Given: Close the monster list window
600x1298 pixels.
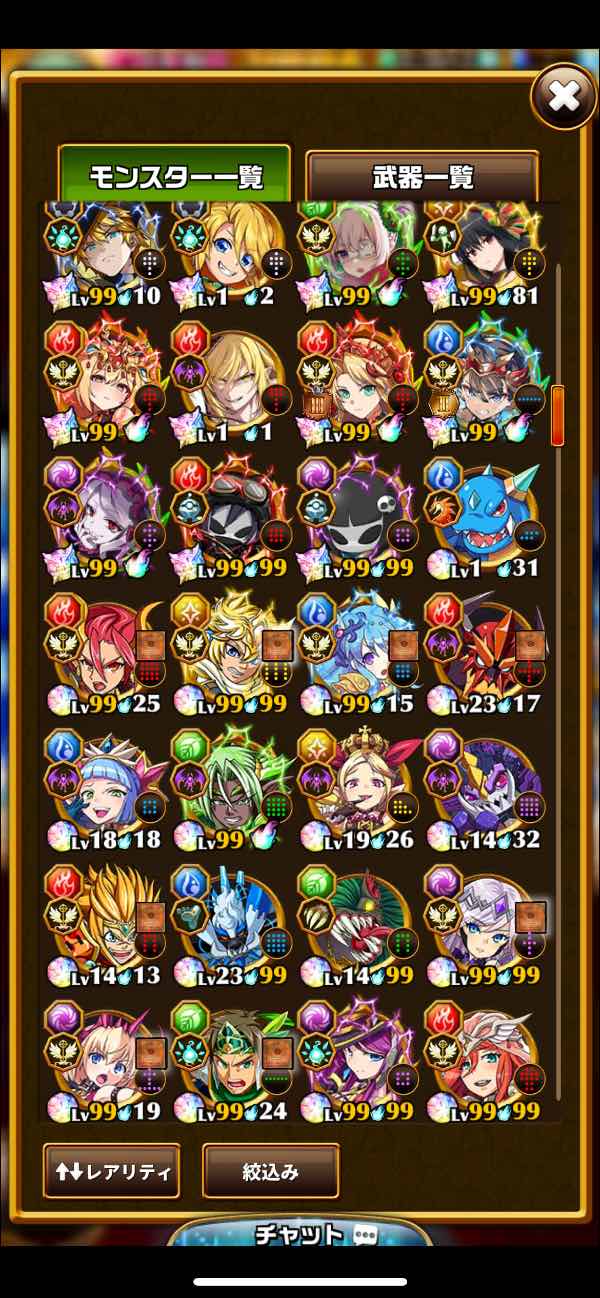Looking at the screenshot, I should coord(564,96).
